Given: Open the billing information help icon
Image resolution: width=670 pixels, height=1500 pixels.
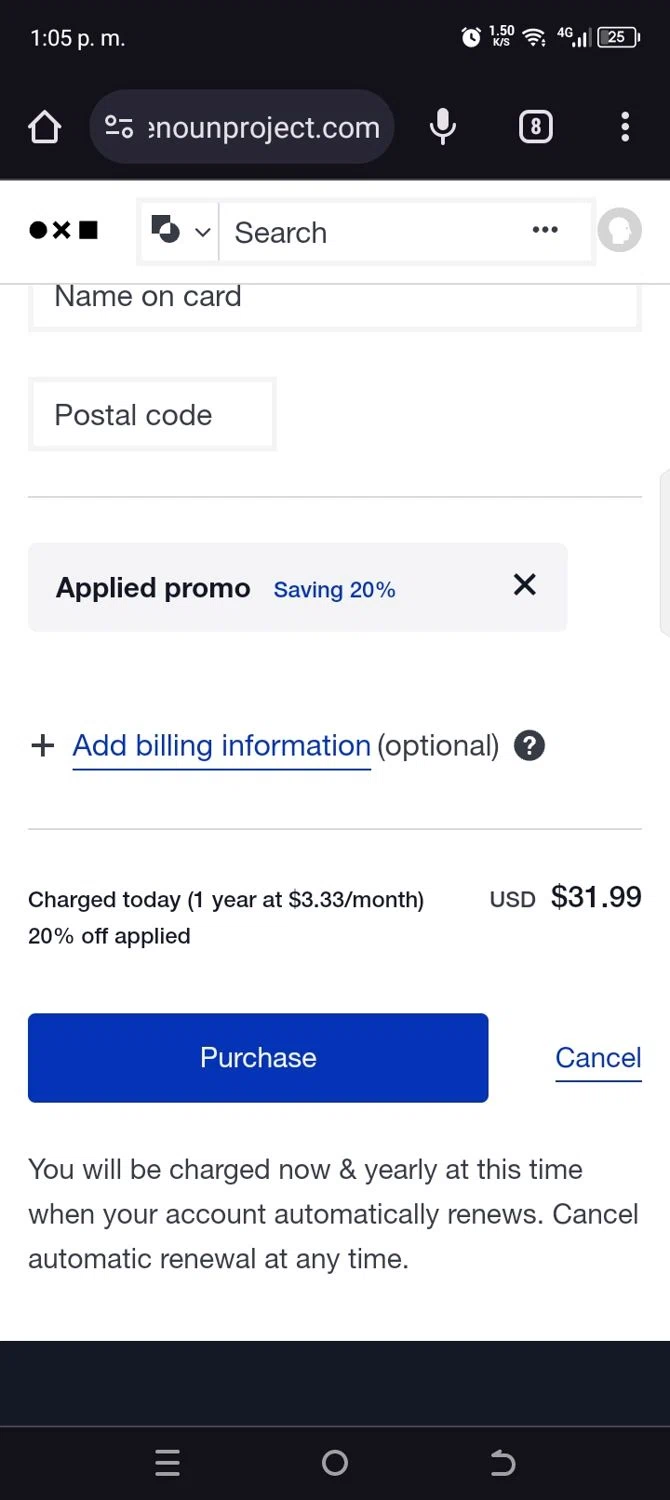Looking at the screenshot, I should pyautogui.click(x=529, y=746).
